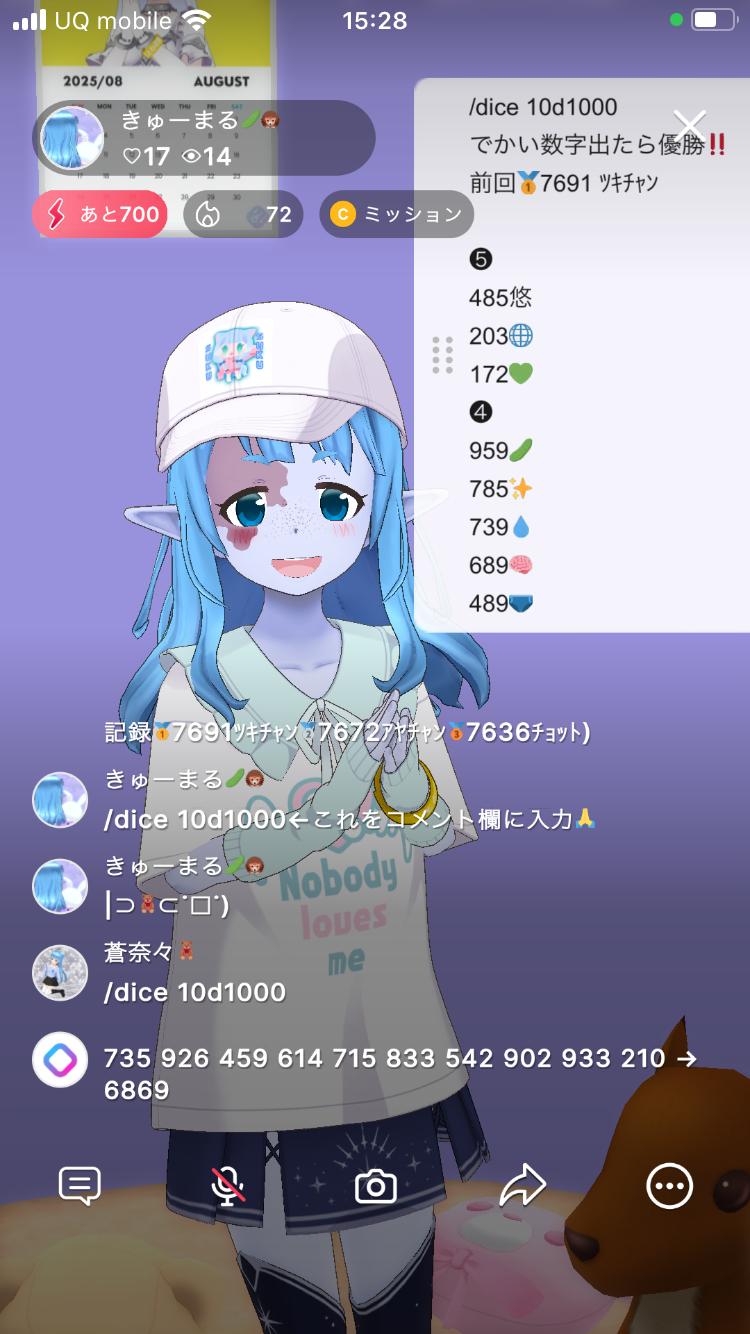The width and height of the screenshot is (750, 1334).
Task: Open the ミッション button
Action: [397, 214]
